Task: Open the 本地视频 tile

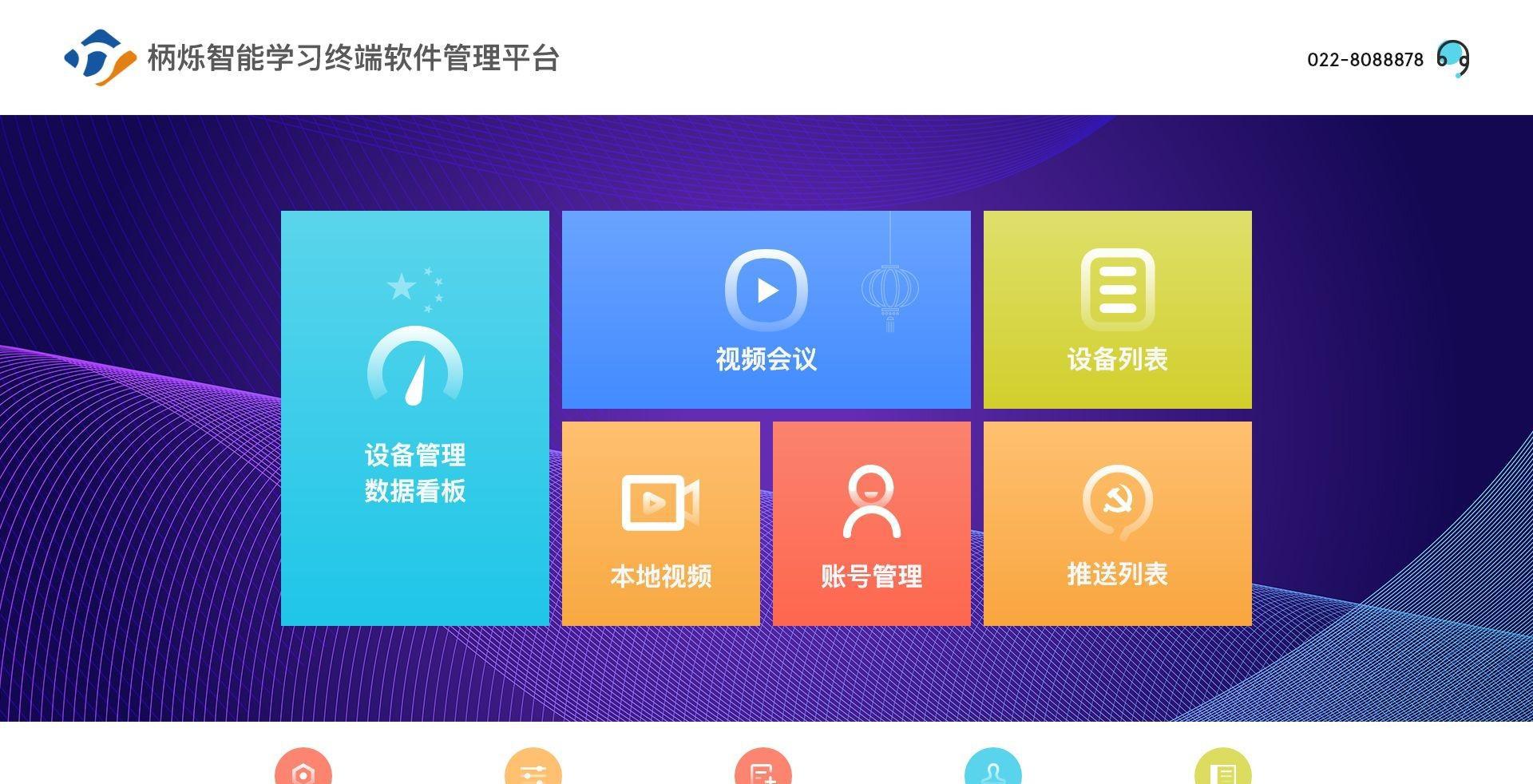Action: (x=660, y=524)
